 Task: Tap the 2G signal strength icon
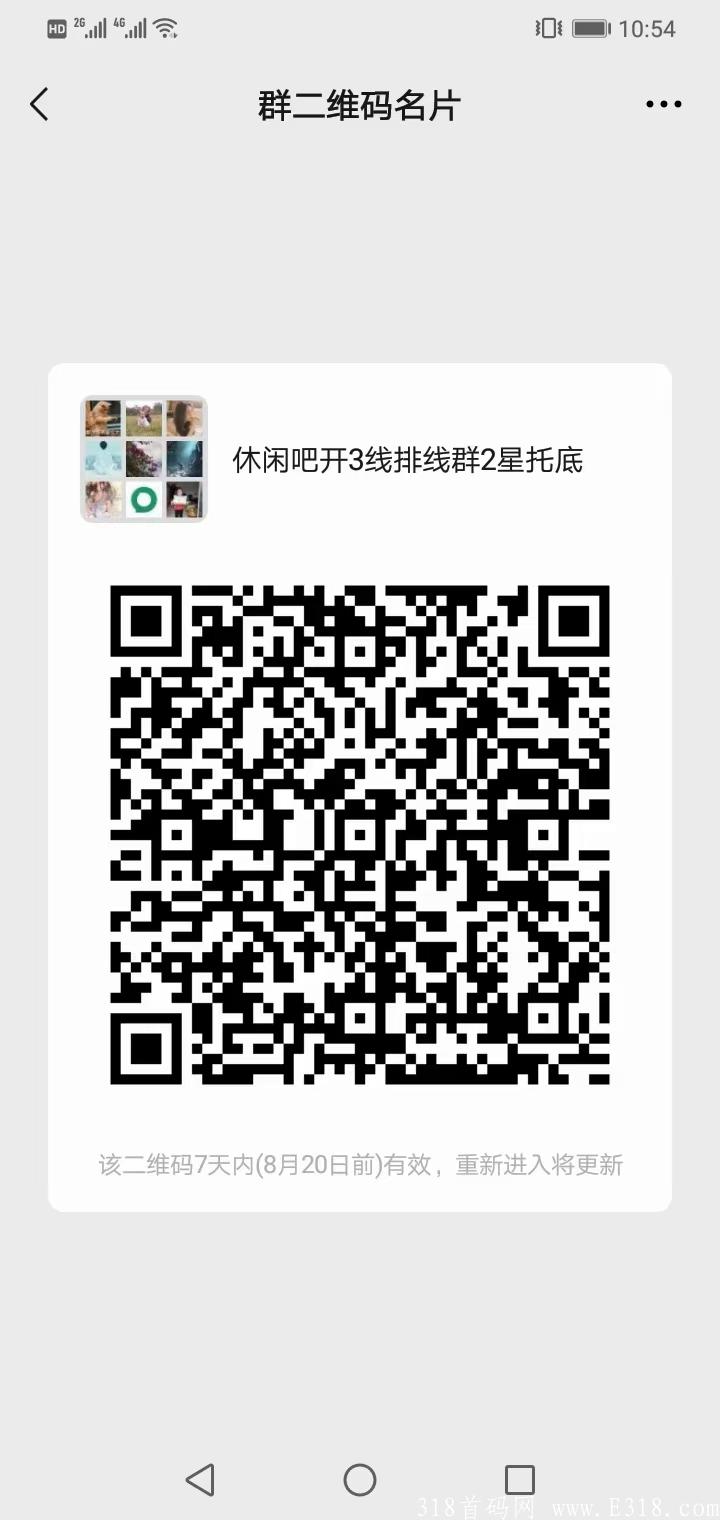point(92,28)
